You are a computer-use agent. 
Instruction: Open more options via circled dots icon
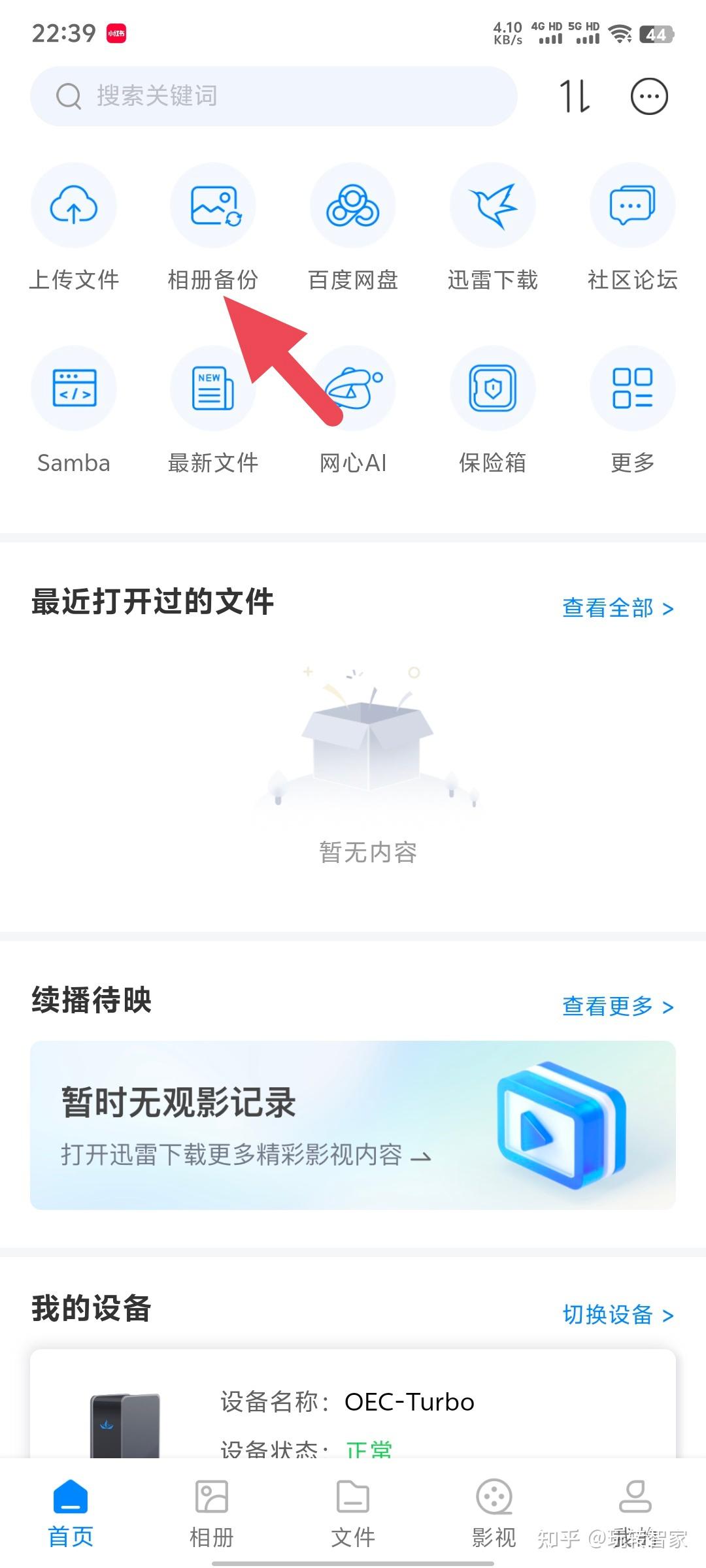[x=648, y=96]
